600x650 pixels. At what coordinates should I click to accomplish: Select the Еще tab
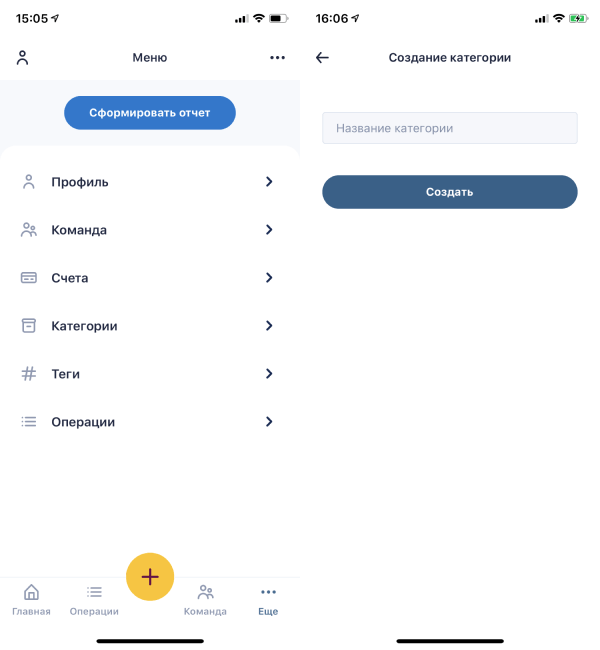click(x=268, y=600)
